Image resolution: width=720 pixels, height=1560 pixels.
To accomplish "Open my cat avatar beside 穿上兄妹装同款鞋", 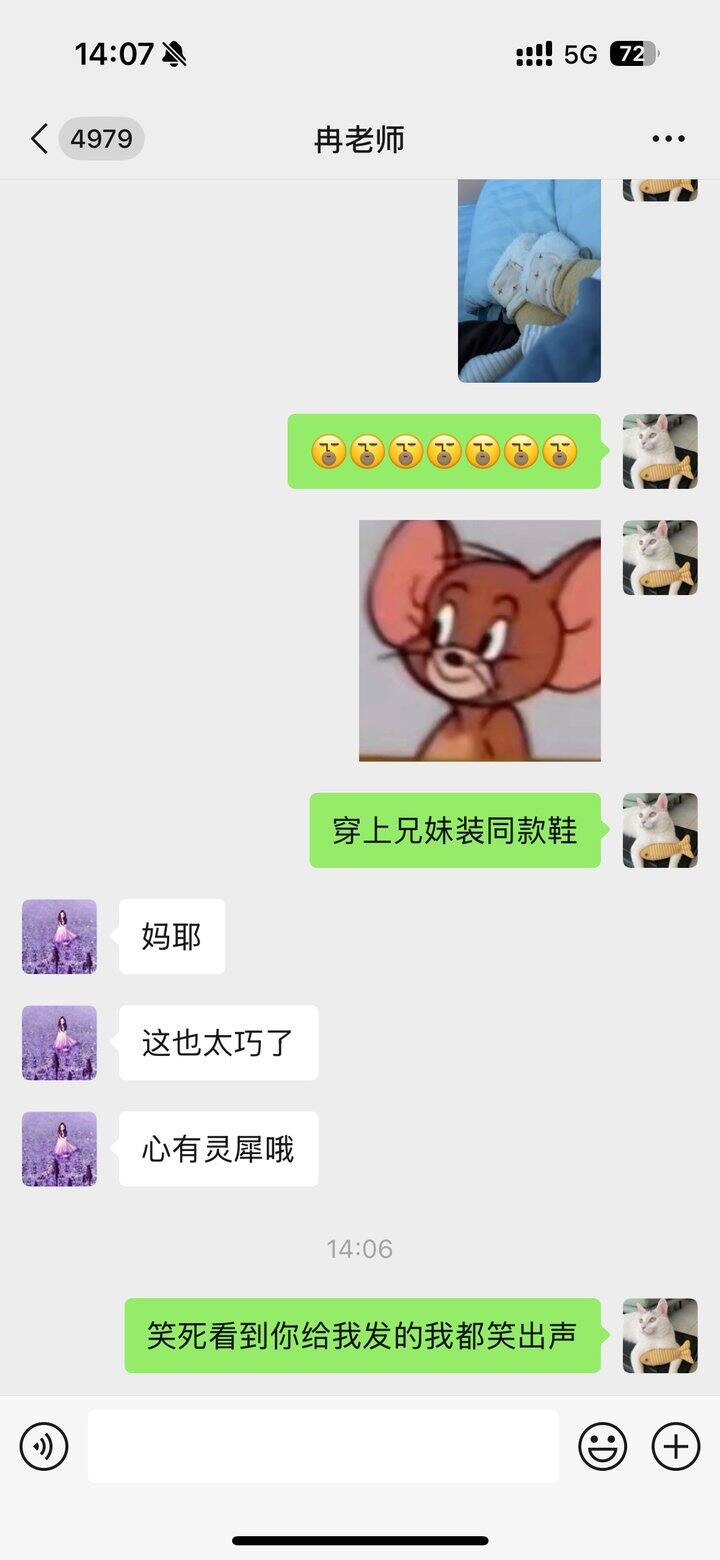I will pyautogui.click(x=660, y=830).
